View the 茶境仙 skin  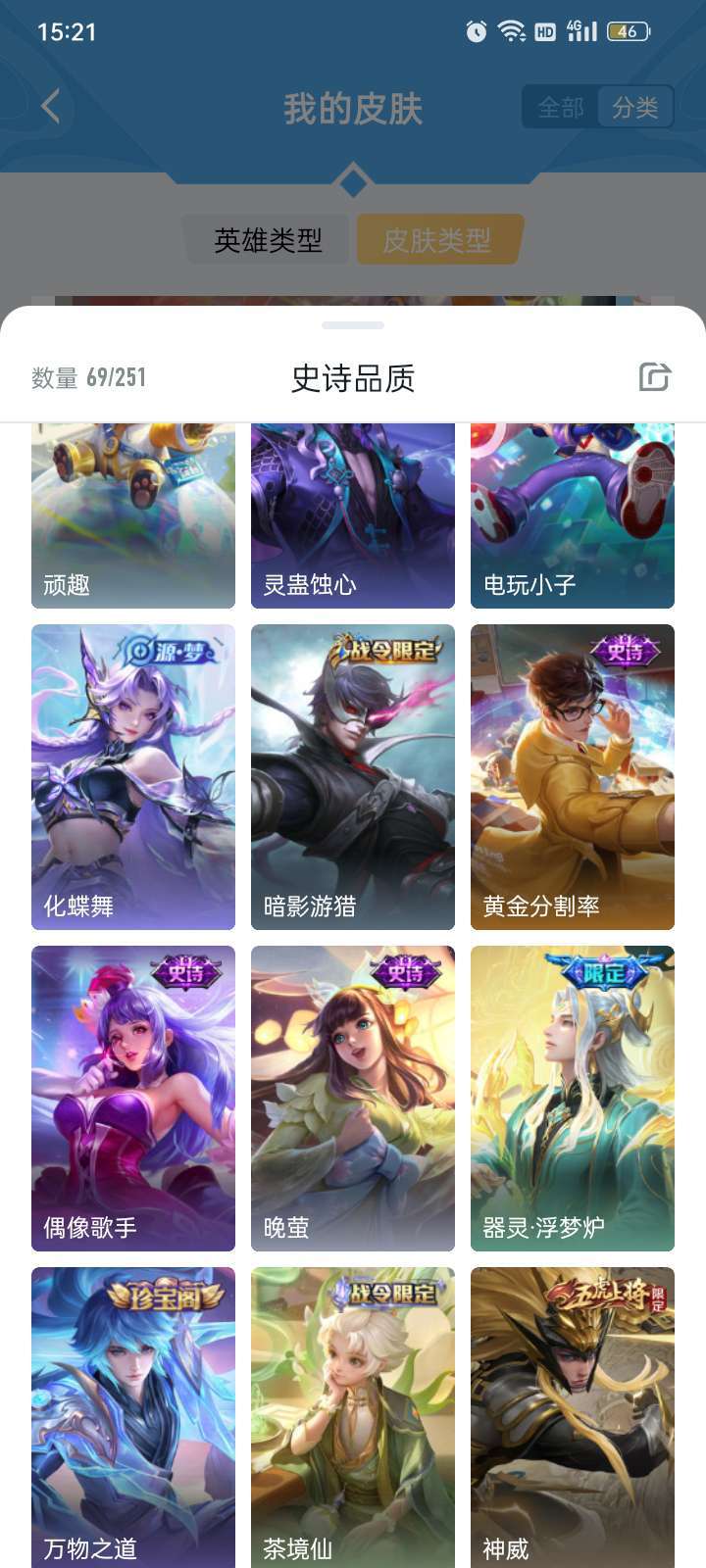pos(353,1417)
